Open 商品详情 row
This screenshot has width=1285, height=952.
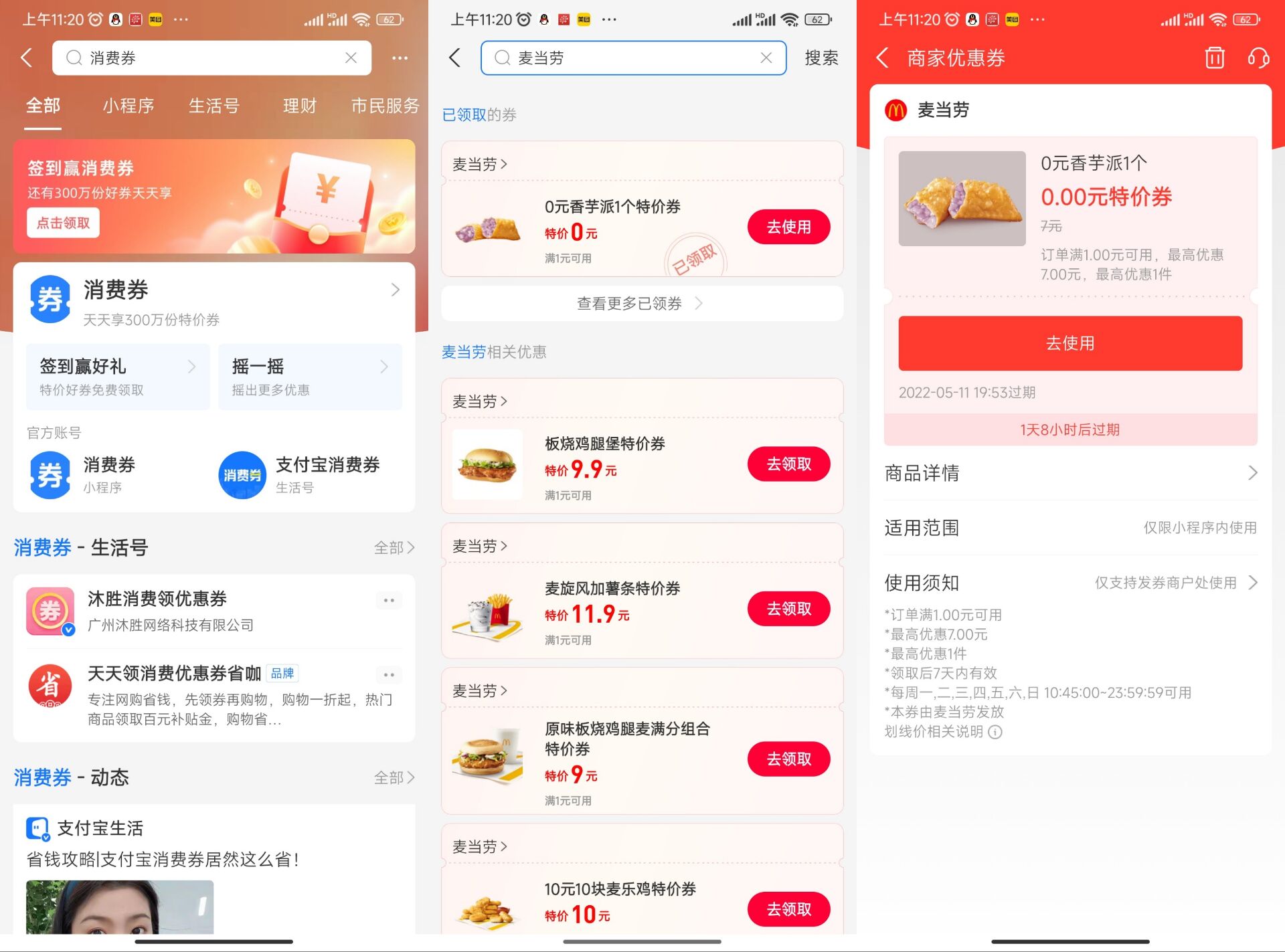coord(1069,474)
